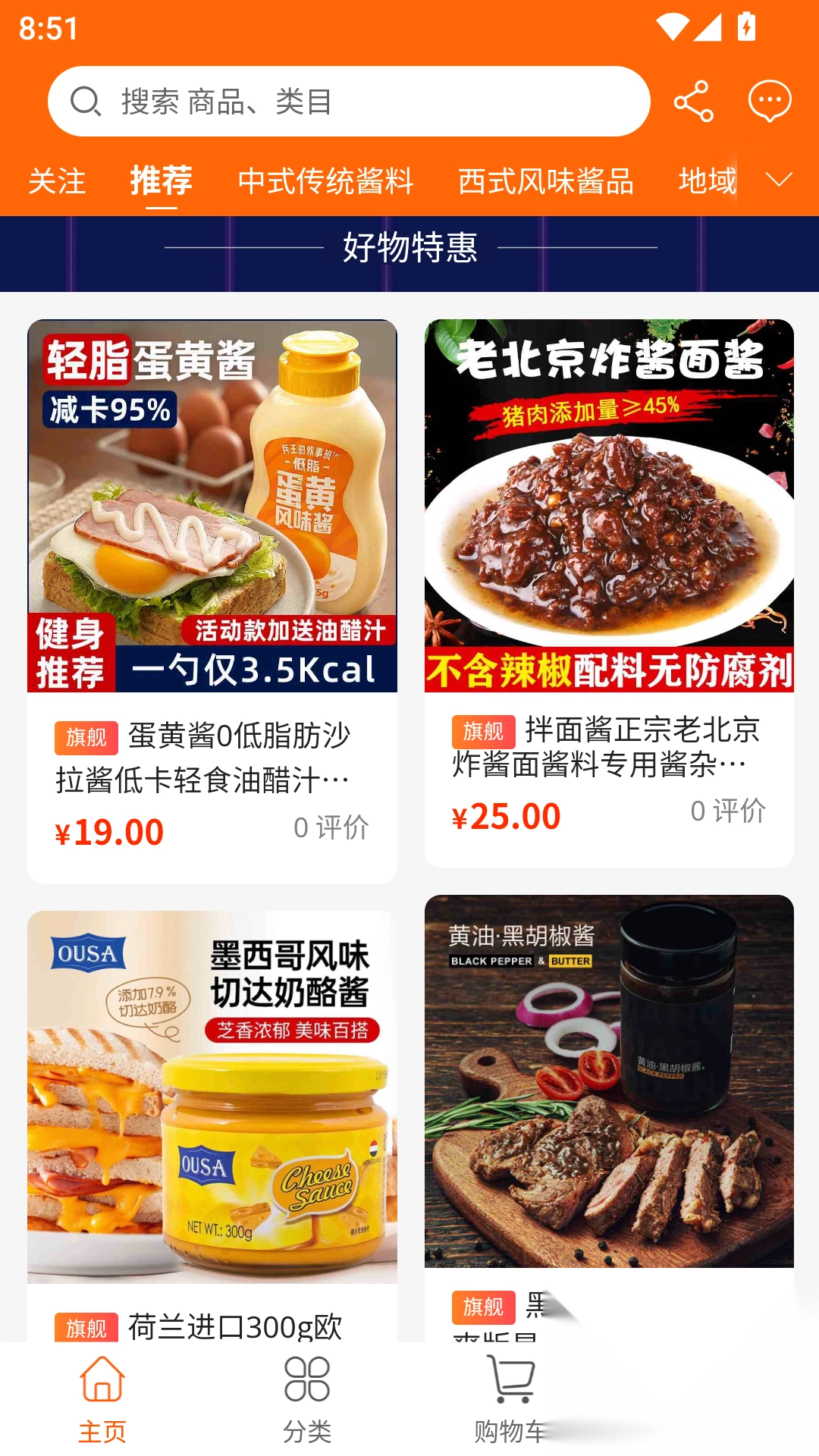Open the 中式传统酱料 category filter
Screen dimensions: 819x1456
(x=326, y=182)
